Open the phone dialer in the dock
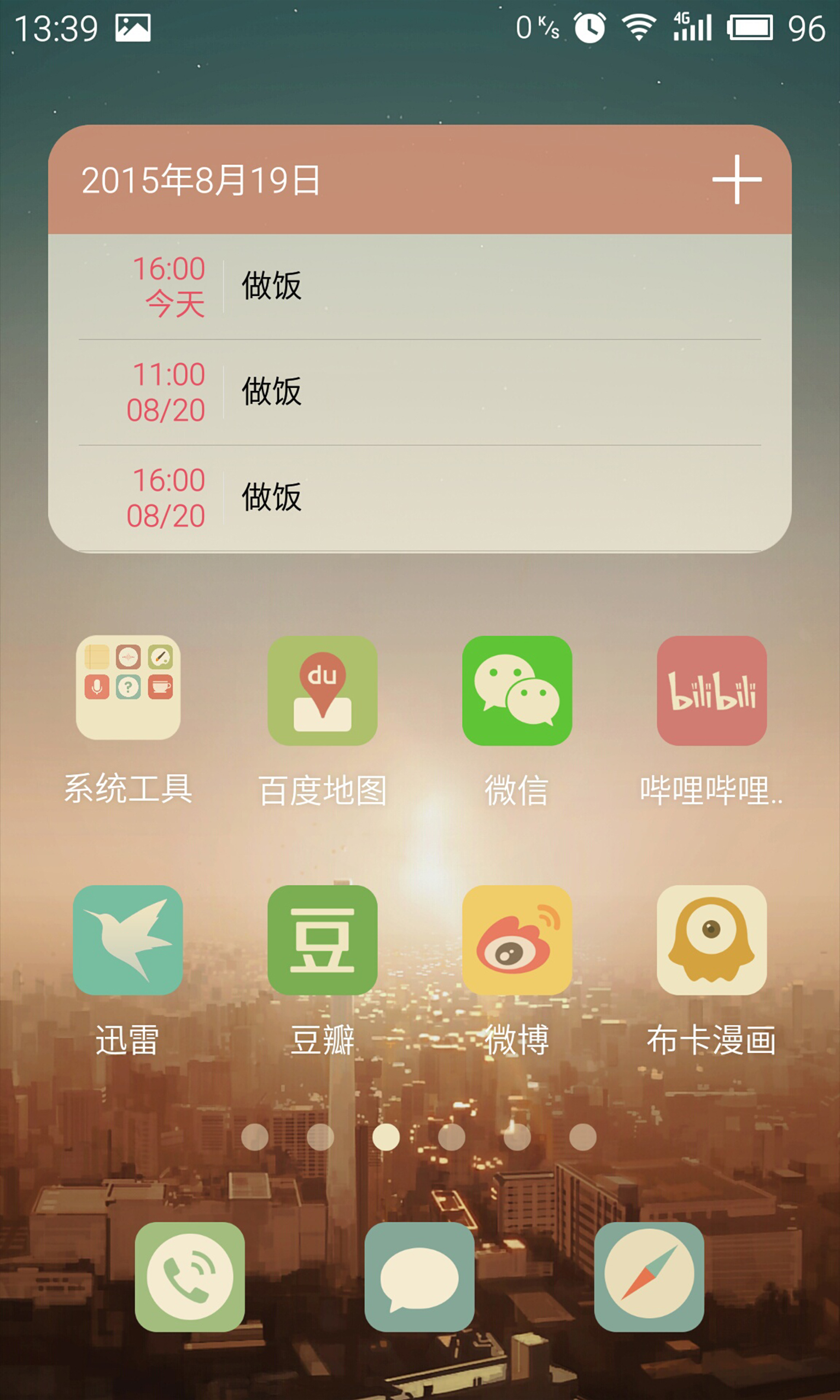Viewport: 840px width, 1400px height. [x=190, y=1277]
